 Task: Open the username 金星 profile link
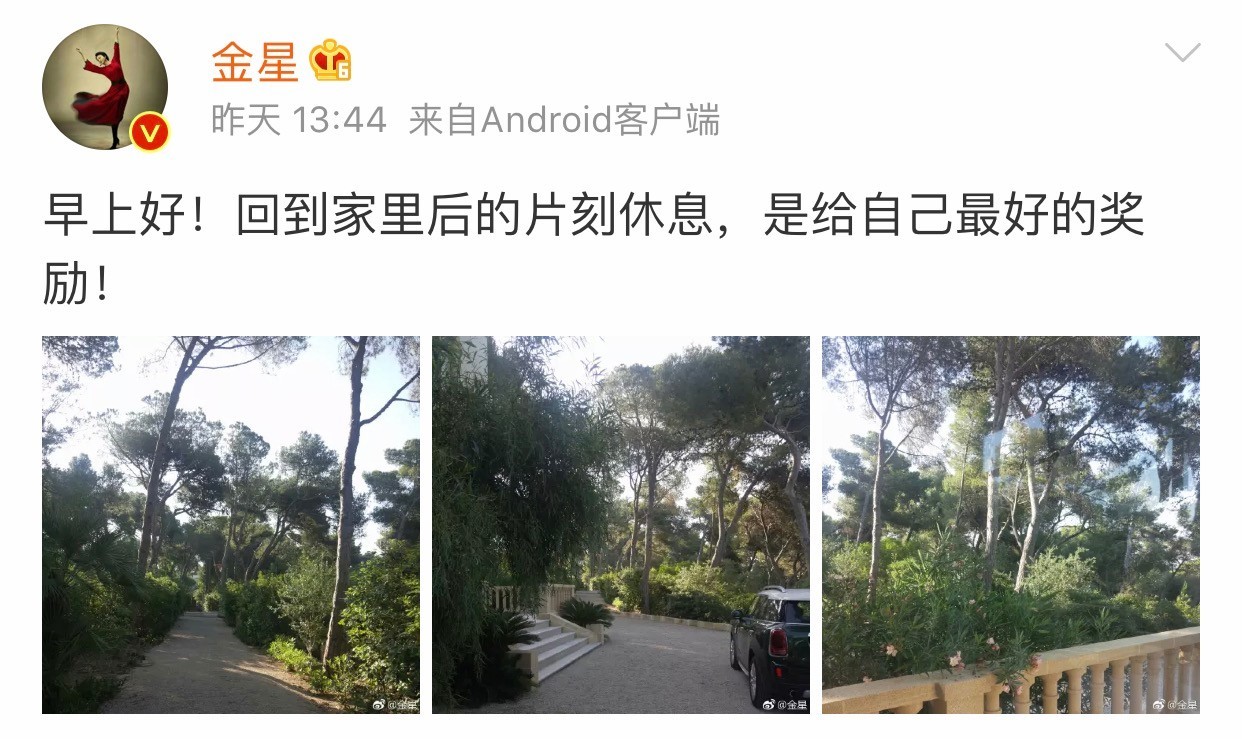(x=255, y=63)
